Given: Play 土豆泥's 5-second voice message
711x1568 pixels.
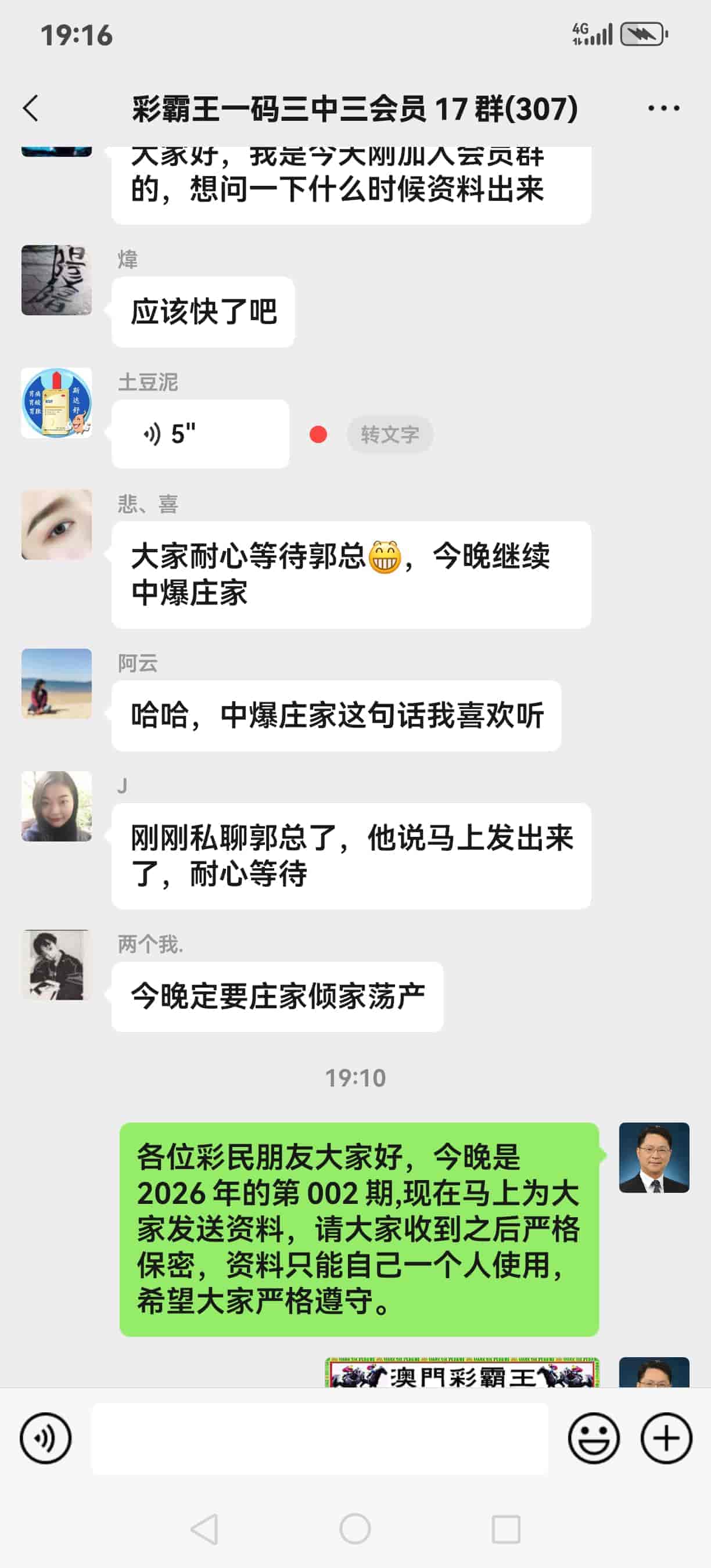Looking at the screenshot, I should click(200, 434).
